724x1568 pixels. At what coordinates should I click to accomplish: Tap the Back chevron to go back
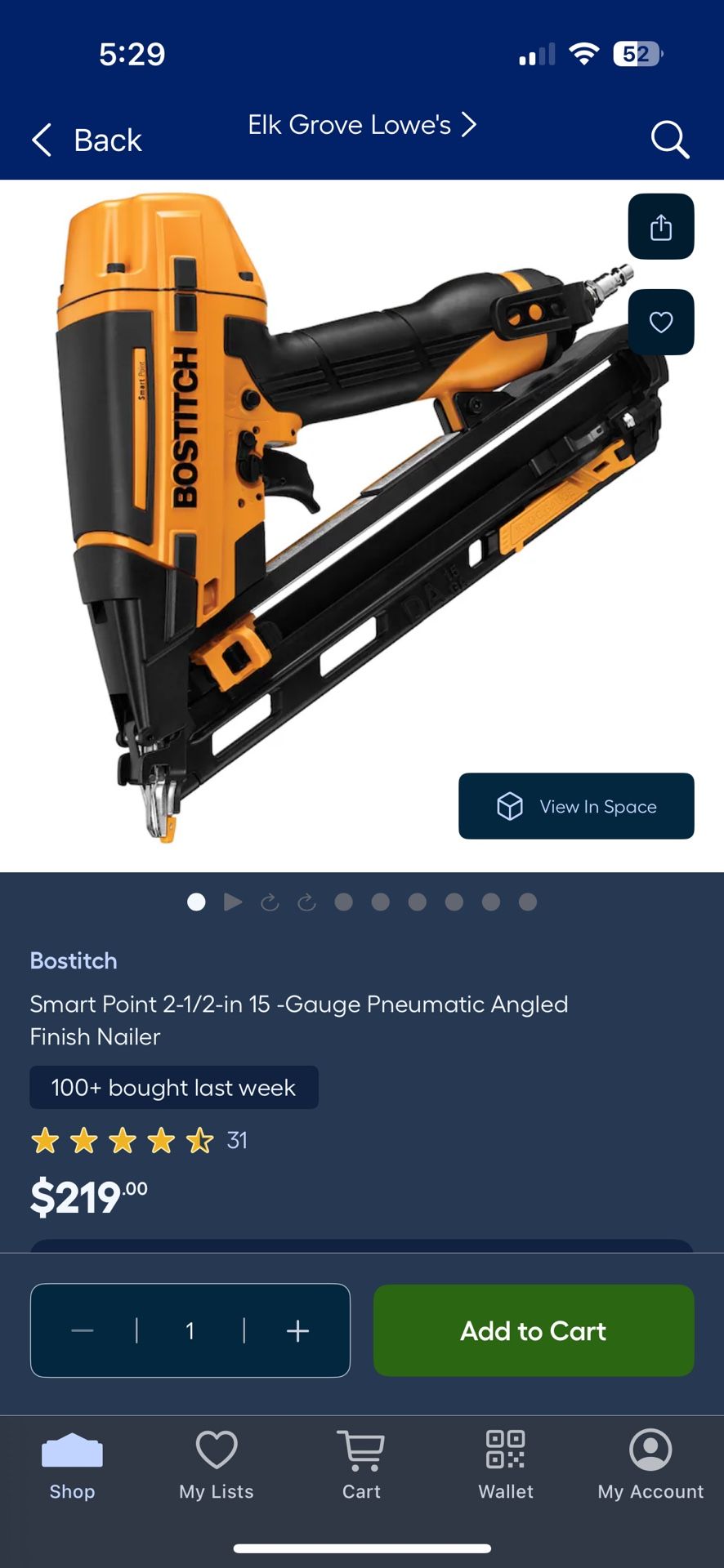[x=42, y=140]
